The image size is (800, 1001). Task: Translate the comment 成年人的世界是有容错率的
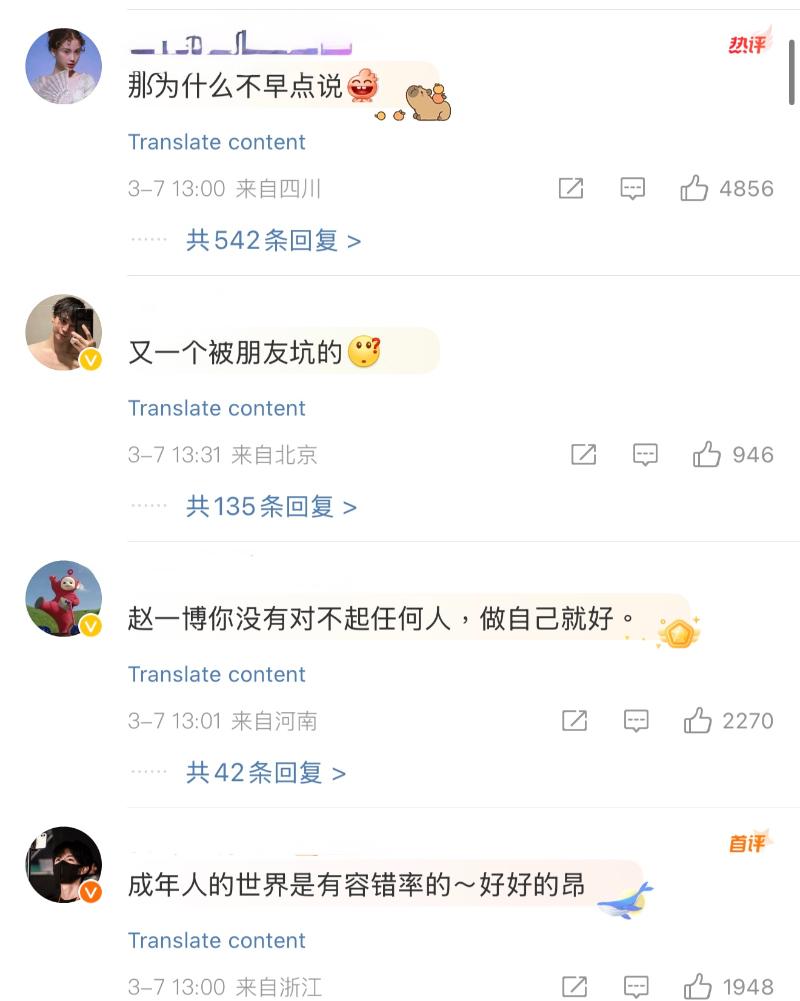(x=216, y=940)
